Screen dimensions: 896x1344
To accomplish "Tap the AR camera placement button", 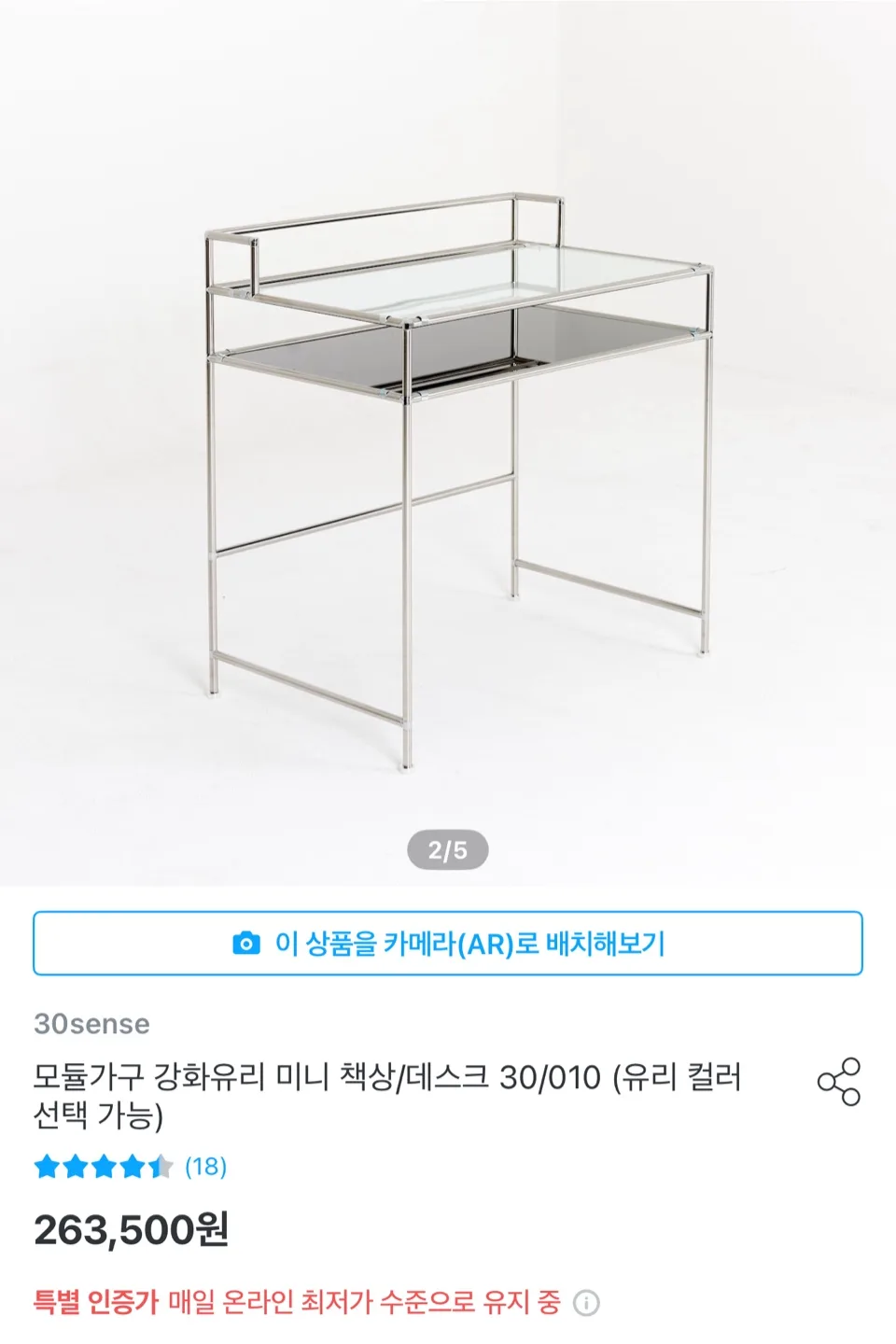I will [x=448, y=944].
